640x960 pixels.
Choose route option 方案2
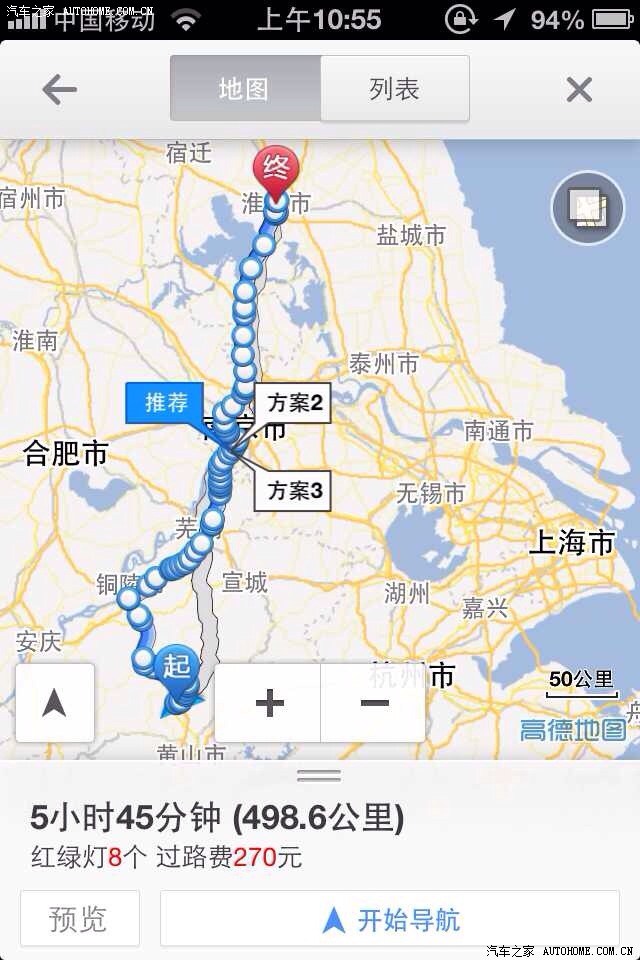coord(294,403)
